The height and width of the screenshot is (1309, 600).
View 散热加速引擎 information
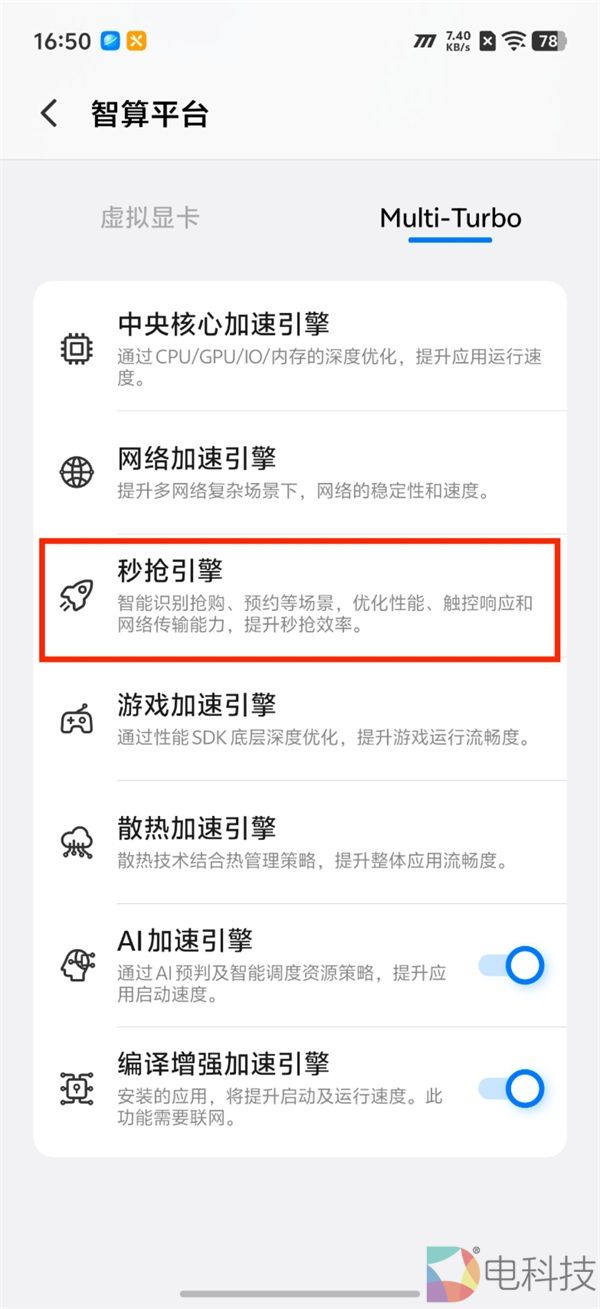(300, 842)
